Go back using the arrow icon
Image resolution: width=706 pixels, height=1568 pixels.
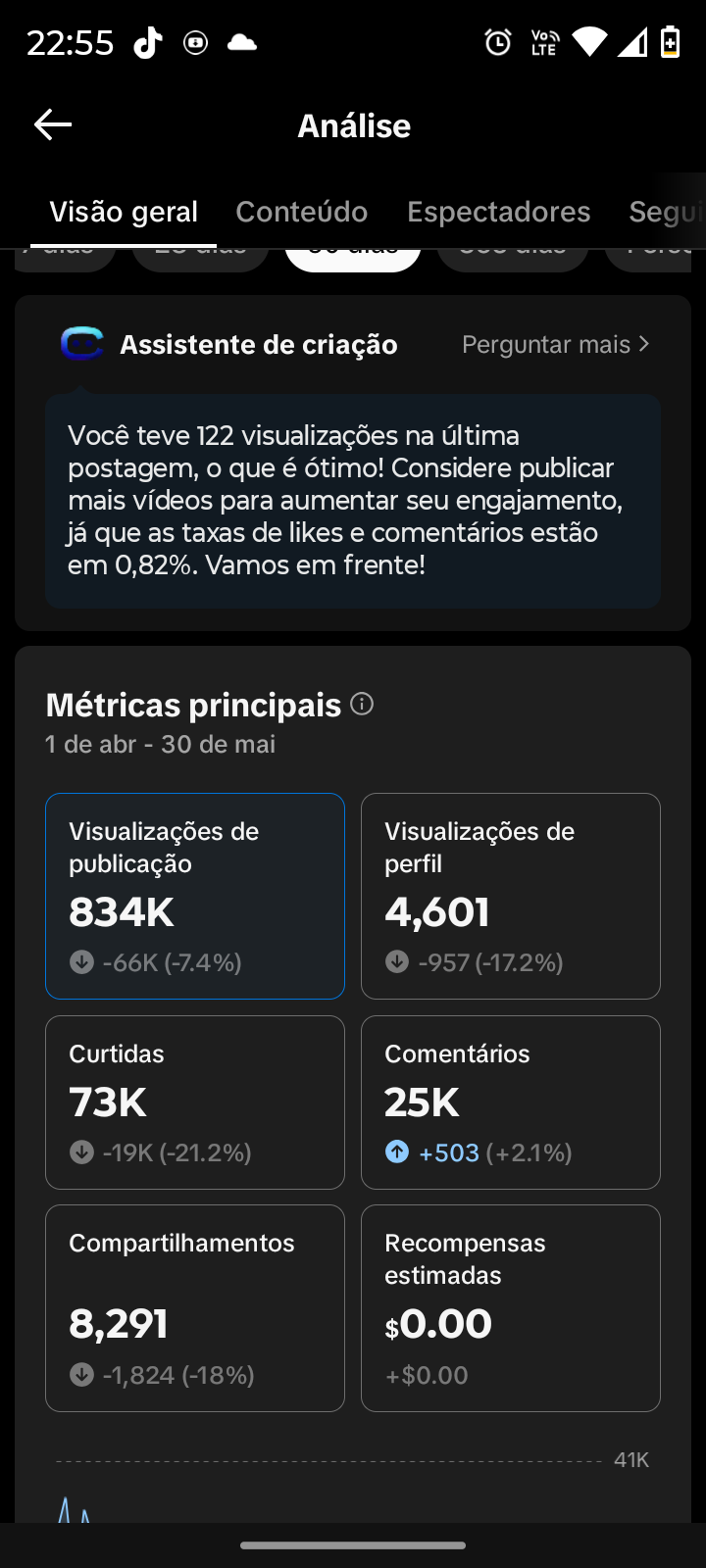pos(53,124)
